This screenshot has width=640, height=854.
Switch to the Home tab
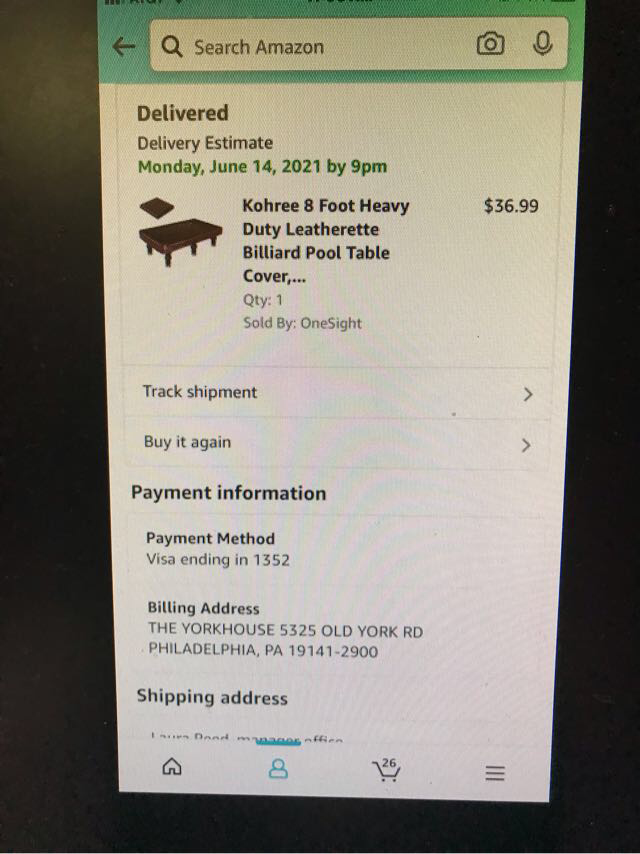coord(172,769)
